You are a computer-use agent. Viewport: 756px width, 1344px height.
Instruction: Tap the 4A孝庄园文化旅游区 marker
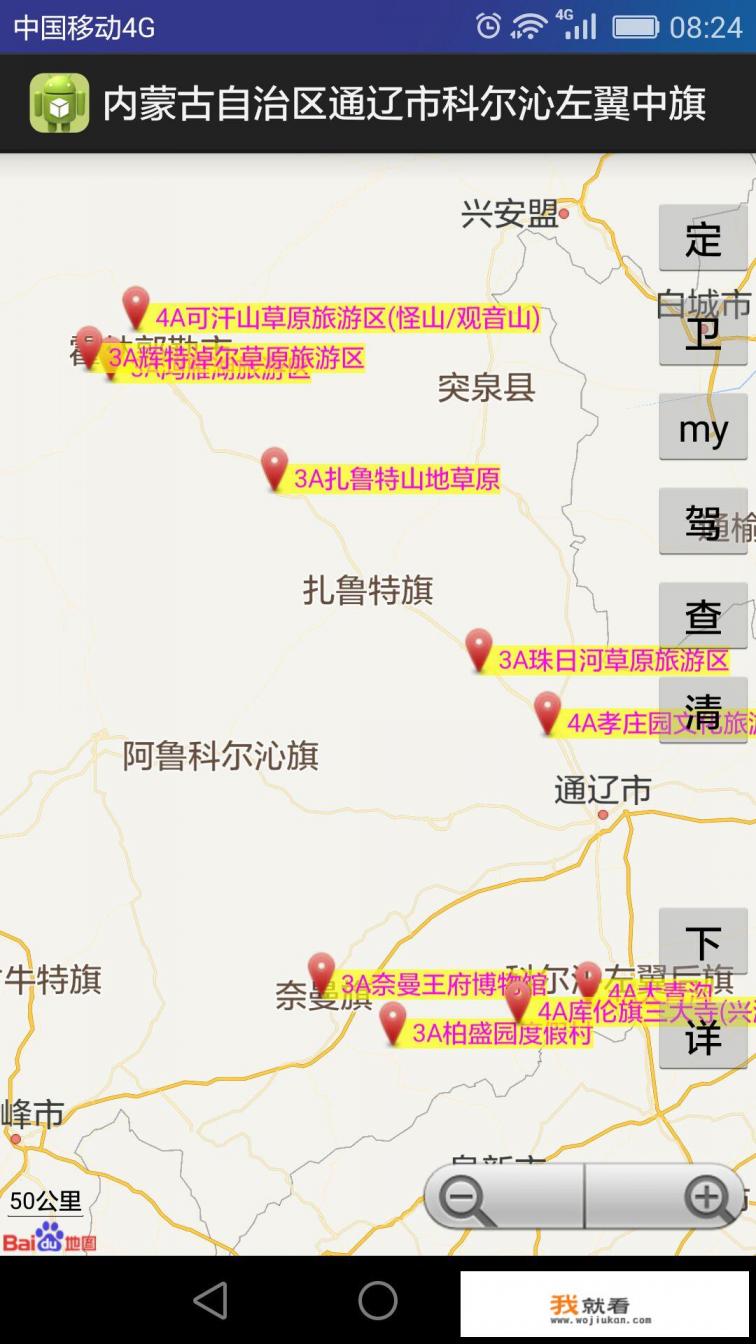click(546, 710)
